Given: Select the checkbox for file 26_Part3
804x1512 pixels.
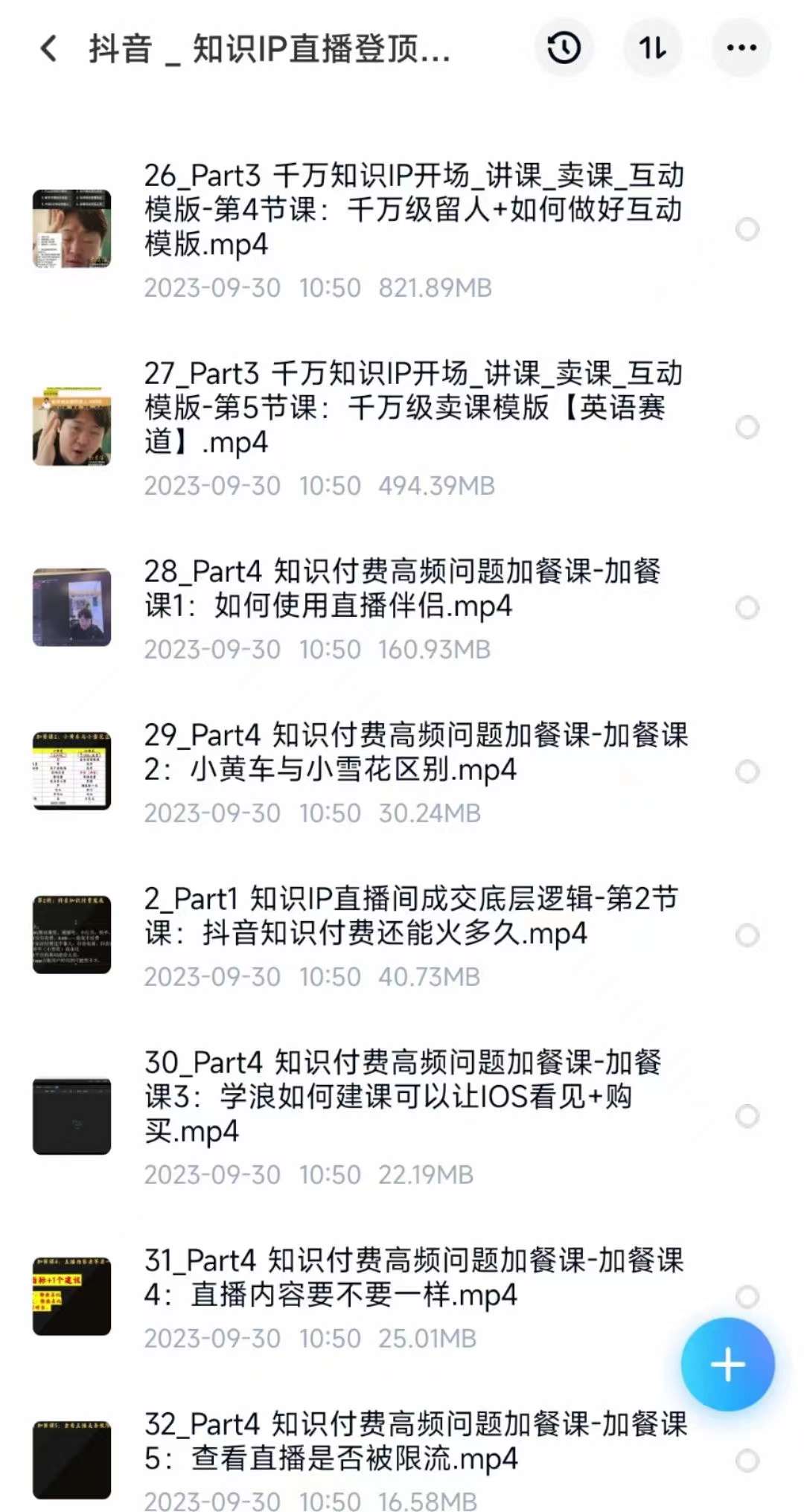Looking at the screenshot, I should click(x=747, y=229).
